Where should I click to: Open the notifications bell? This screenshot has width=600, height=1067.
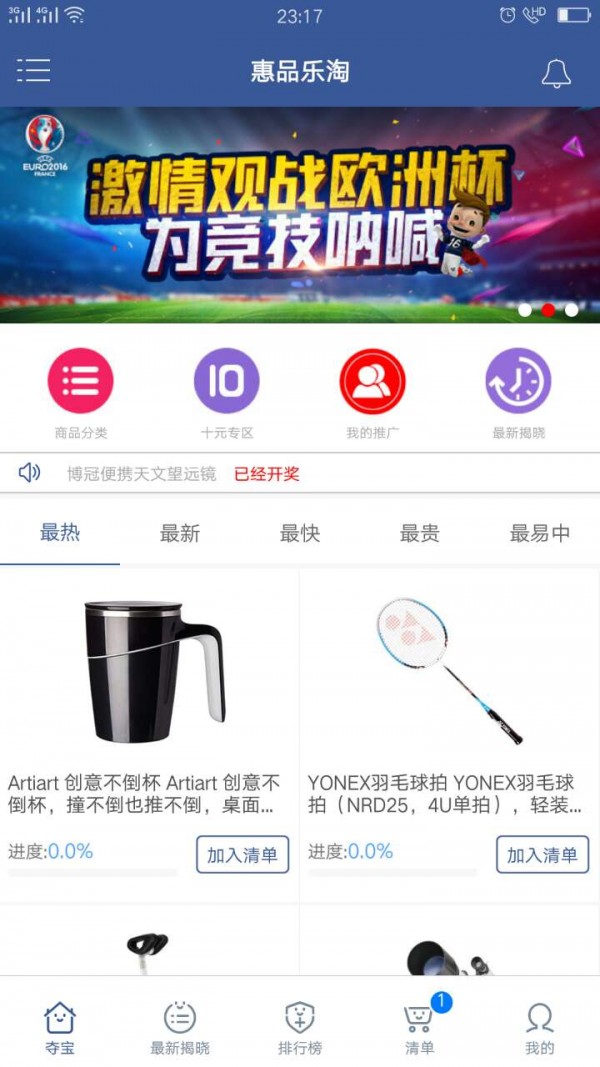[x=555, y=73]
